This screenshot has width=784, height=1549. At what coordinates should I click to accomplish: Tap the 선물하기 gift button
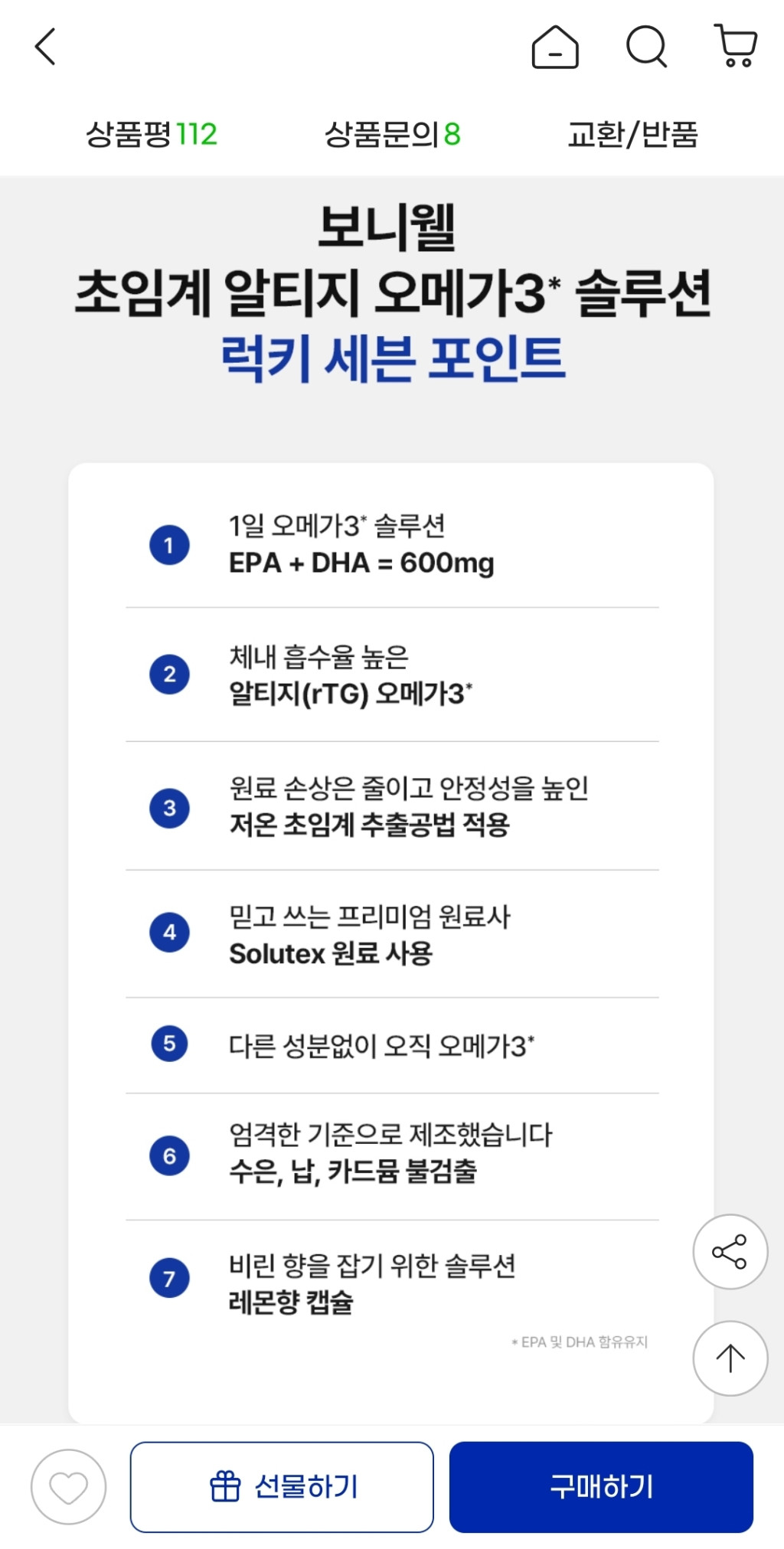pos(282,1487)
